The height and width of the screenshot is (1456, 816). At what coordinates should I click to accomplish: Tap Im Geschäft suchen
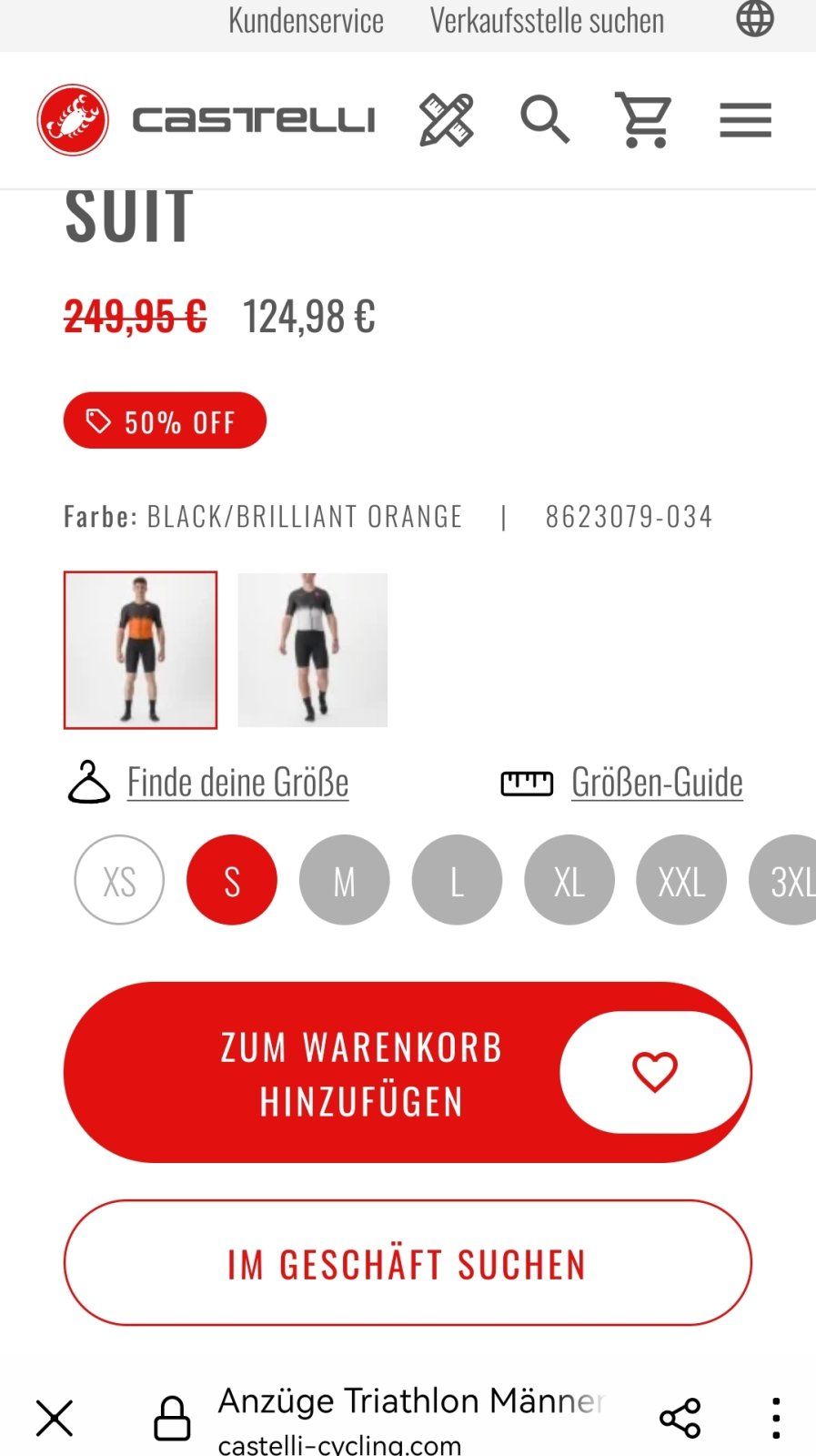[x=408, y=1263]
